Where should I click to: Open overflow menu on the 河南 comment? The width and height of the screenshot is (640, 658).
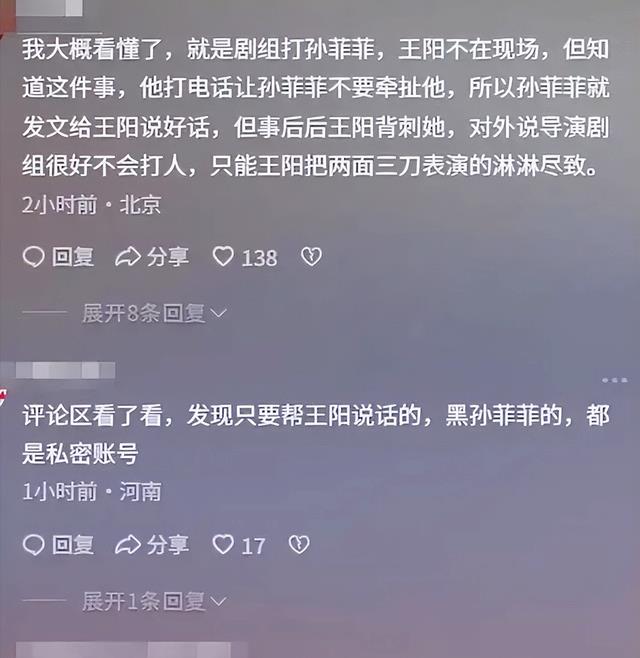coord(613,381)
